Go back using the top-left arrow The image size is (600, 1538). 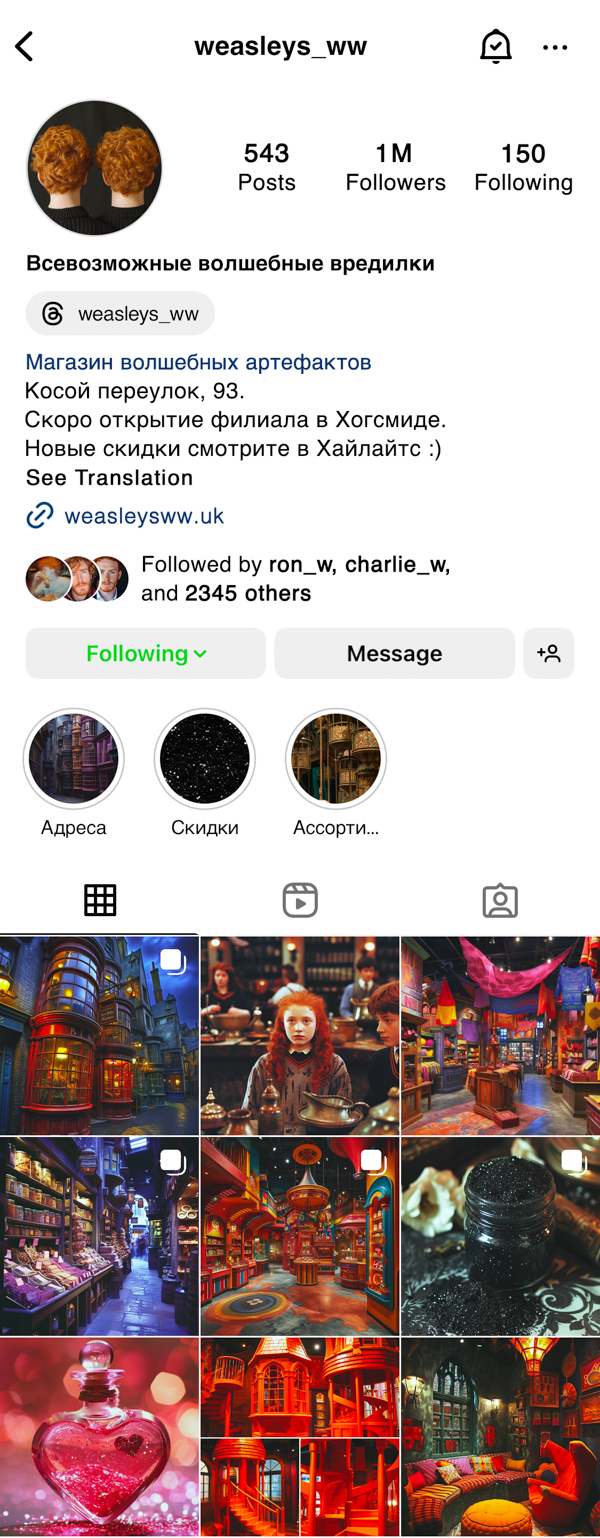click(x=25, y=46)
